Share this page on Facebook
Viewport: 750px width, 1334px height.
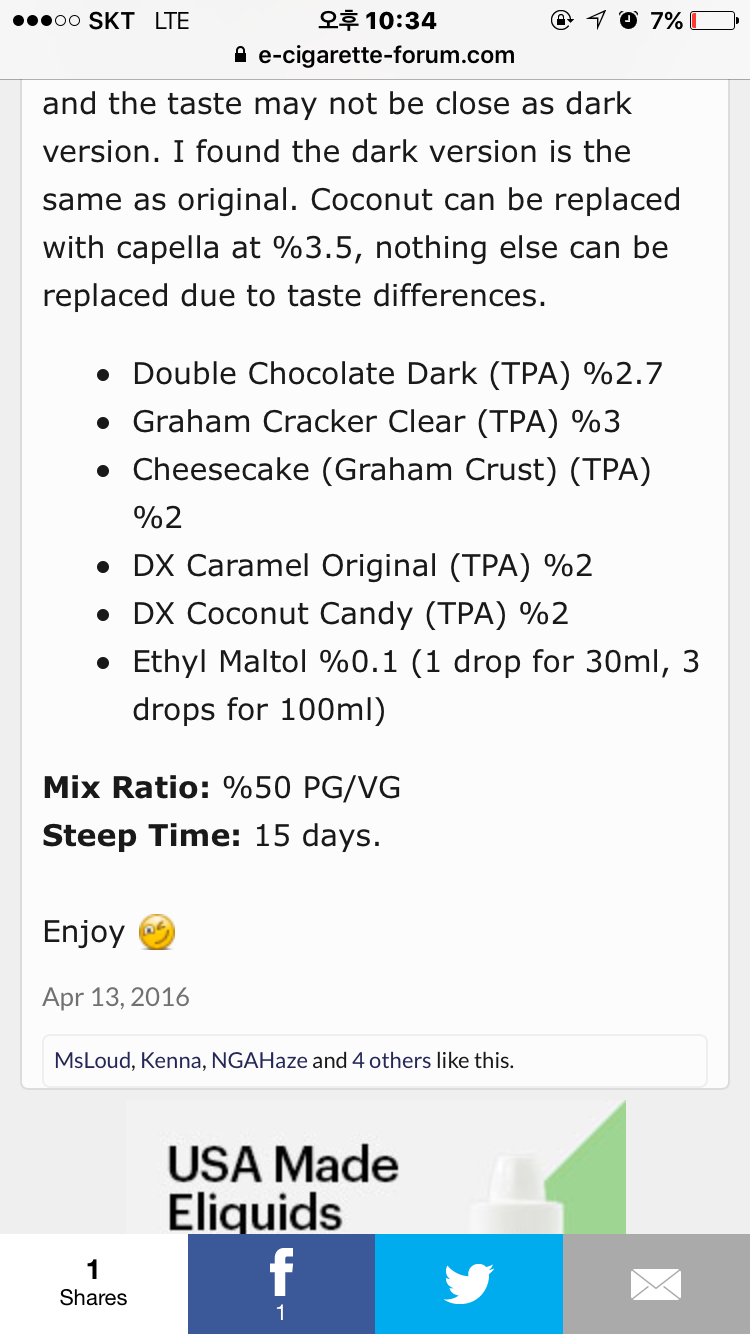coord(281,1284)
